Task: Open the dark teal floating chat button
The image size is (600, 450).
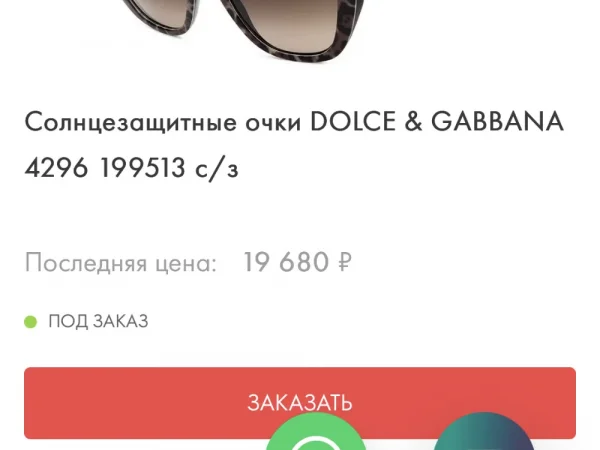Action: pos(484,436)
